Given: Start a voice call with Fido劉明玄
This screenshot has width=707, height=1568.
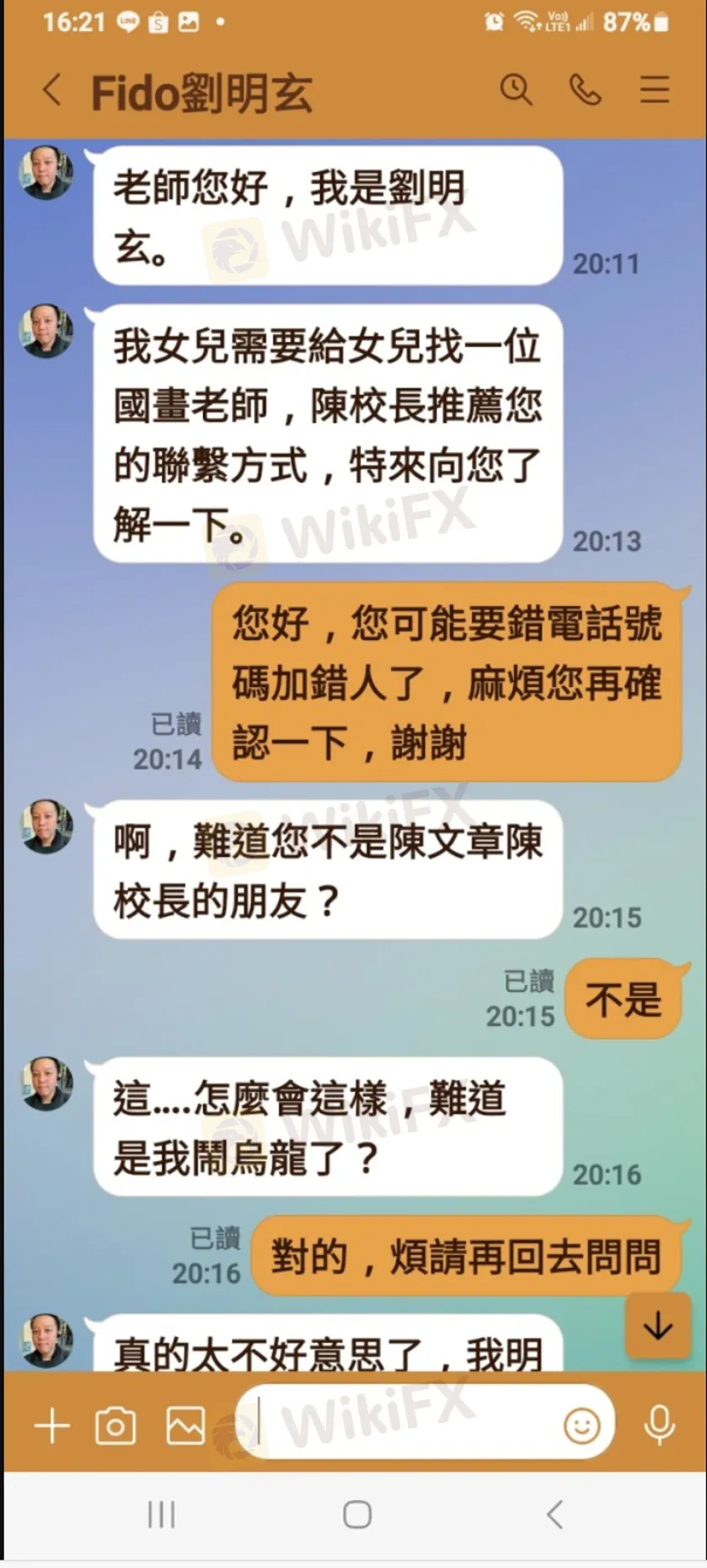Looking at the screenshot, I should pos(585,89).
